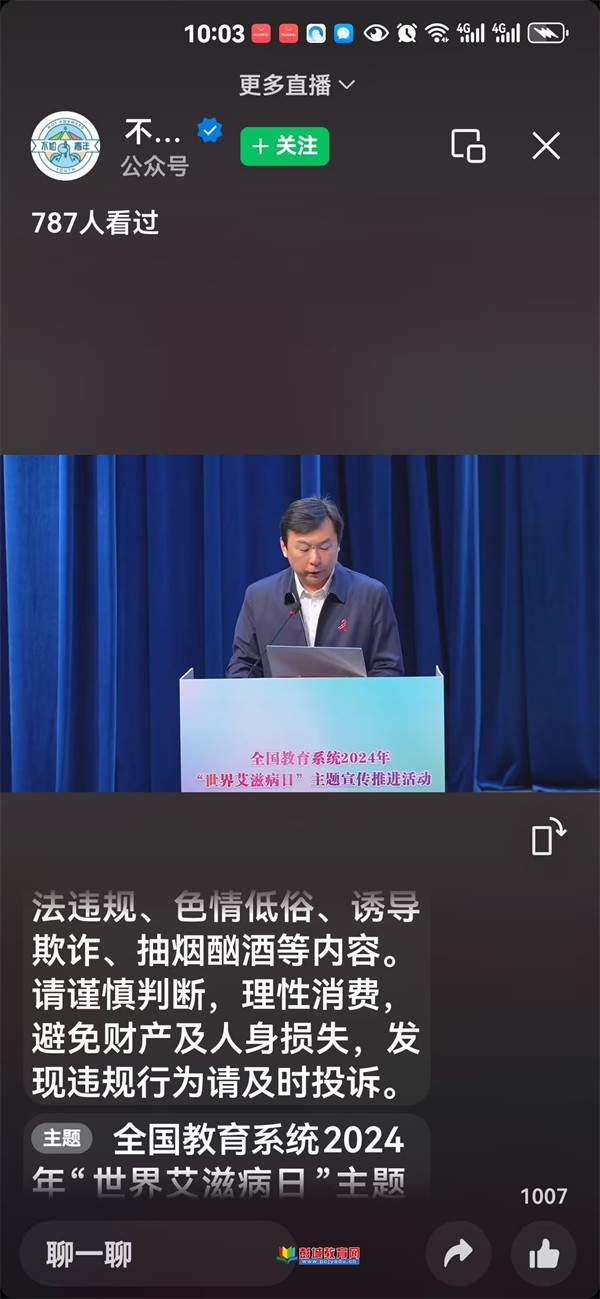Screen dimensions: 600x1299
Task: Like the live stream
Action: (x=543, y=1253)
